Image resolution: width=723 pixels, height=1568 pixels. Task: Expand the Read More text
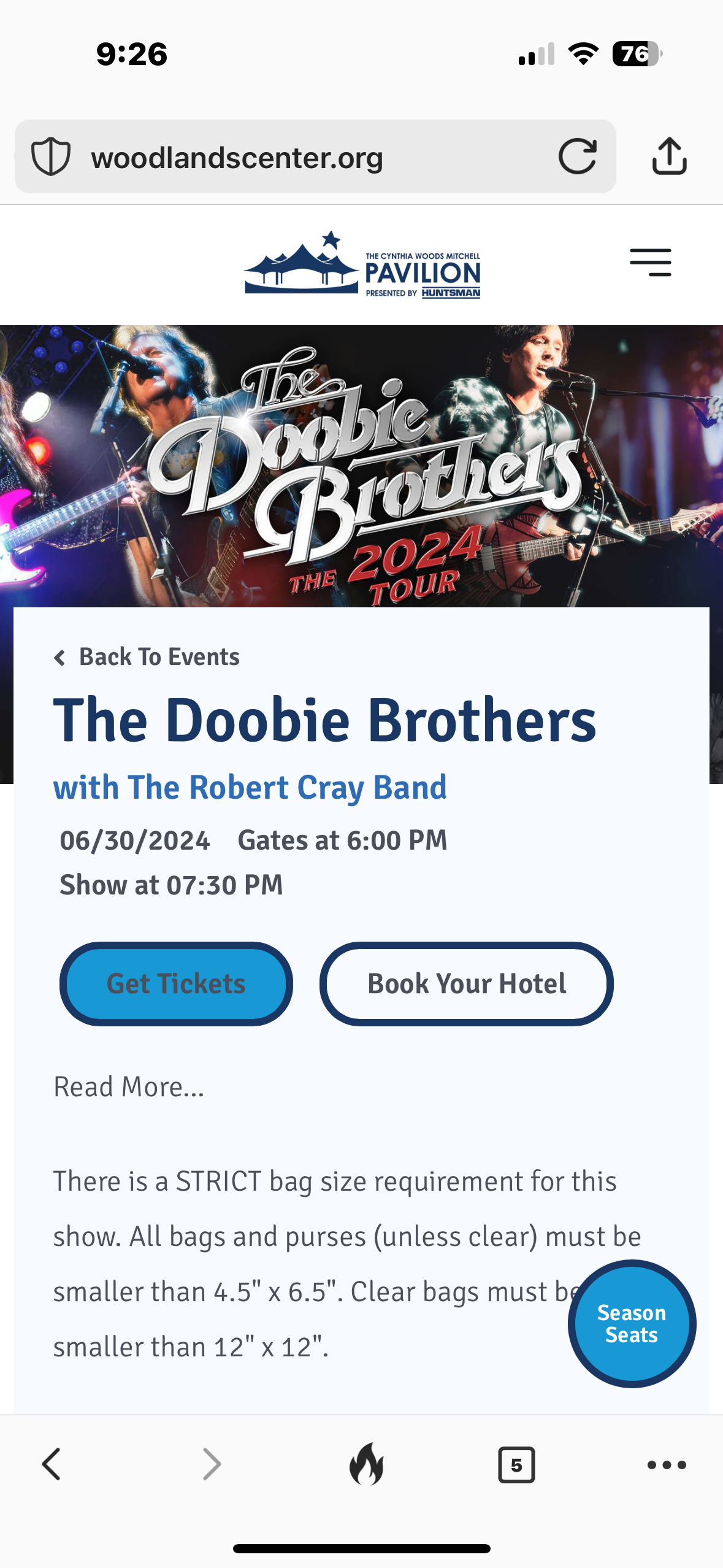point(129,1087)
